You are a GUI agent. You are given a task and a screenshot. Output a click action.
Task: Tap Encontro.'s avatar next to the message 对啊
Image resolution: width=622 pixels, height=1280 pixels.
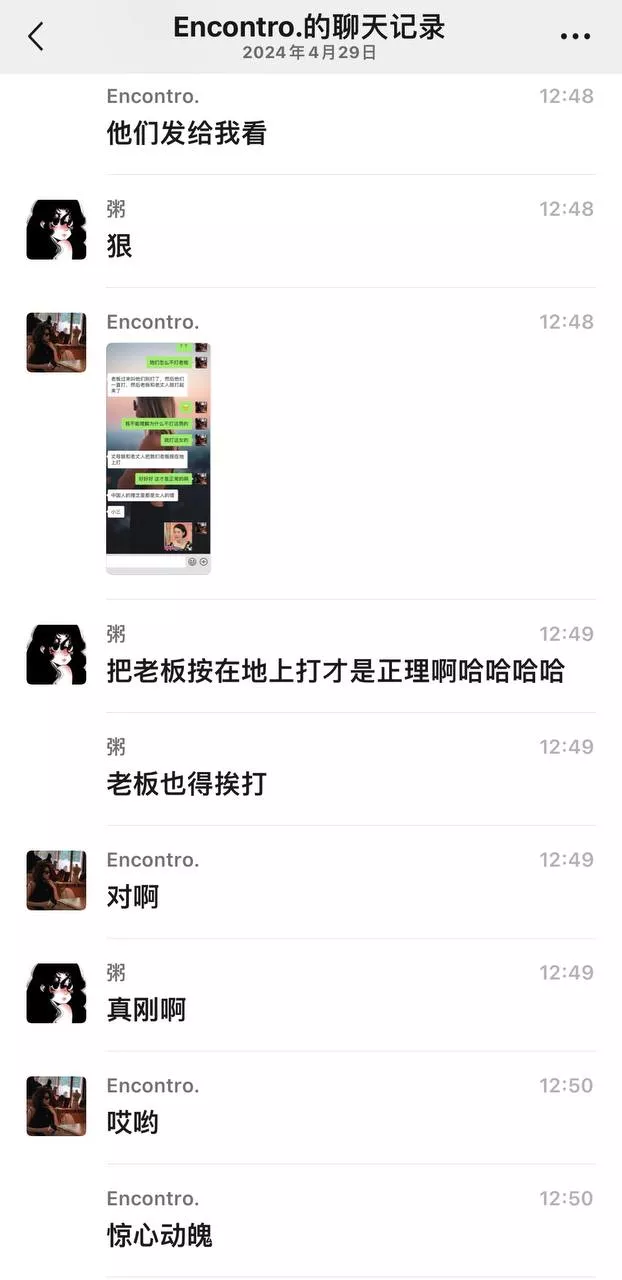click(56, 880)
